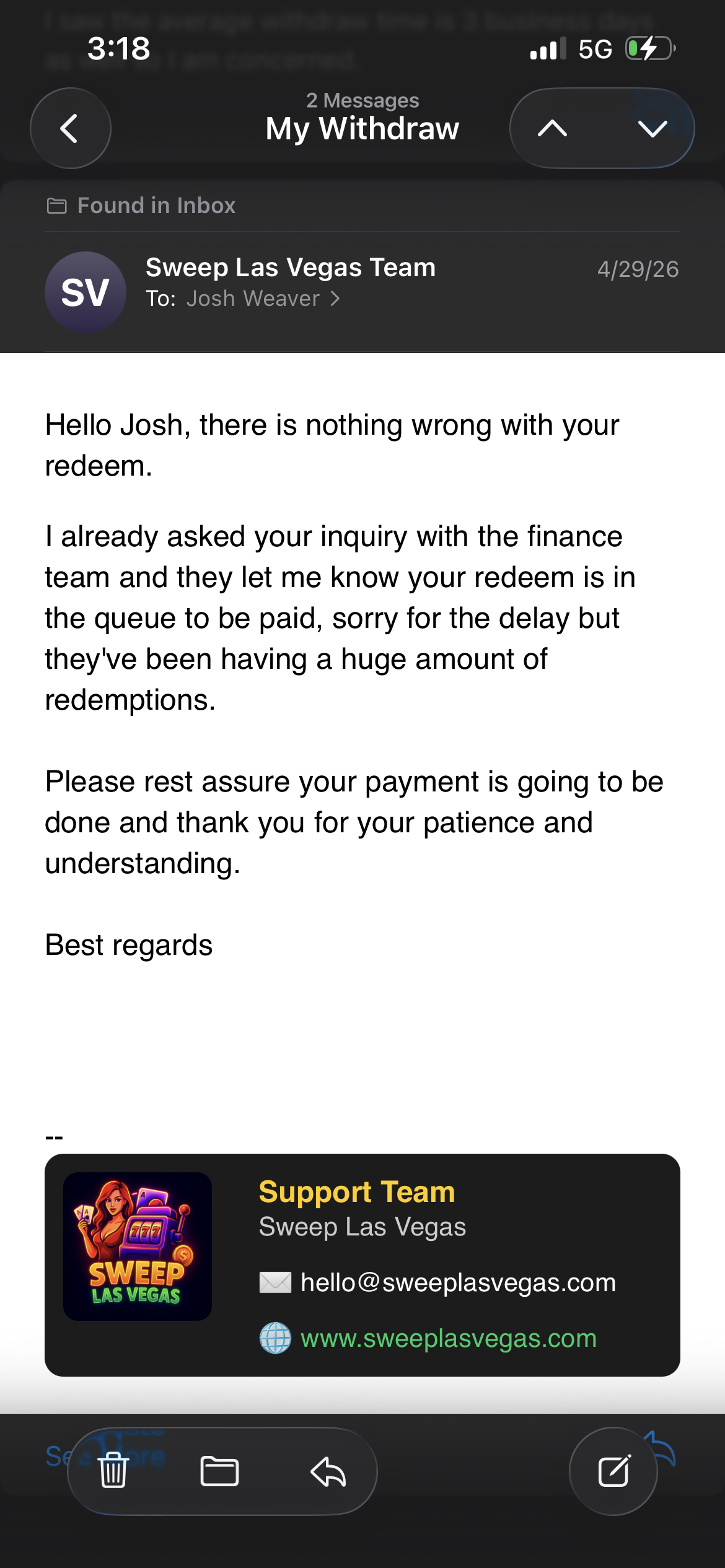Go back to the mailbox list

[70, 128]
